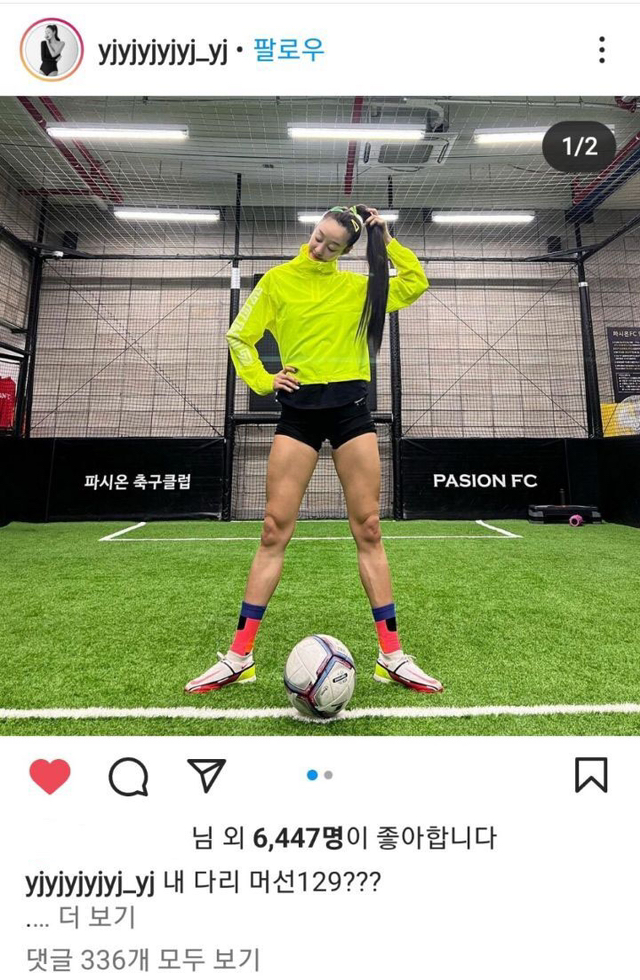This screenshot has height=980, width=640.
Task: Open the profile picture of yjyjyjyjyj_yj
Action: (51, 49)
